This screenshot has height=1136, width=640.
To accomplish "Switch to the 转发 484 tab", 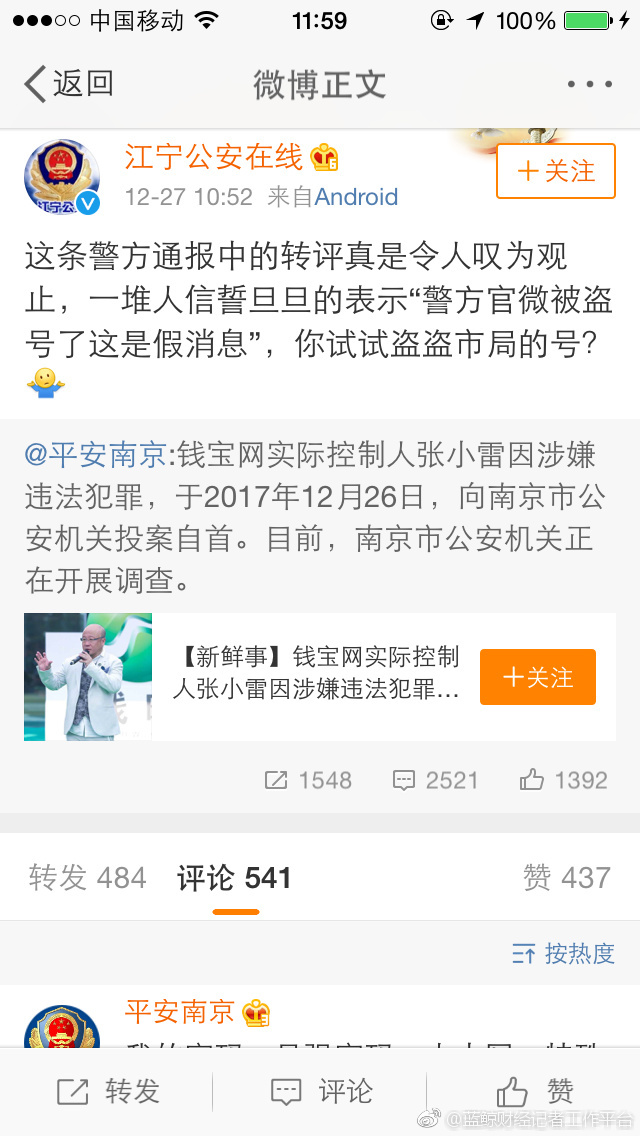I will [88, 878].
